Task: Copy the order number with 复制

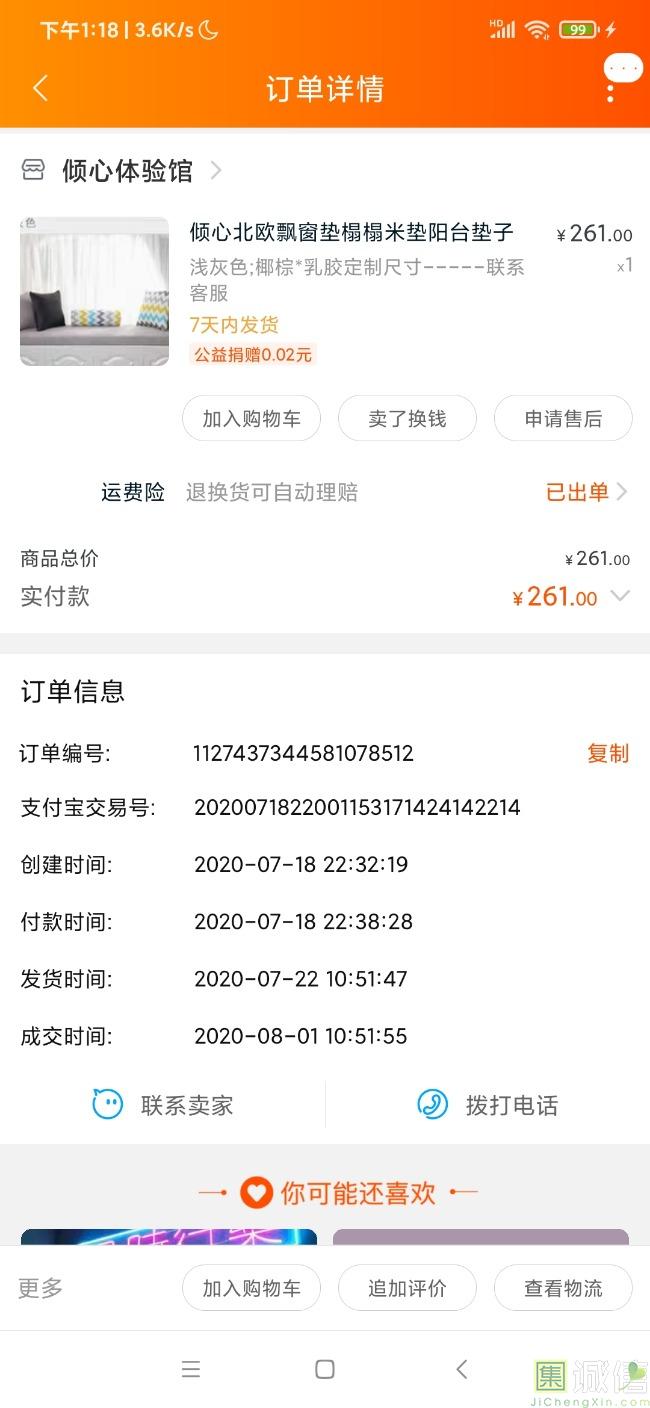Action: point(607,754)
